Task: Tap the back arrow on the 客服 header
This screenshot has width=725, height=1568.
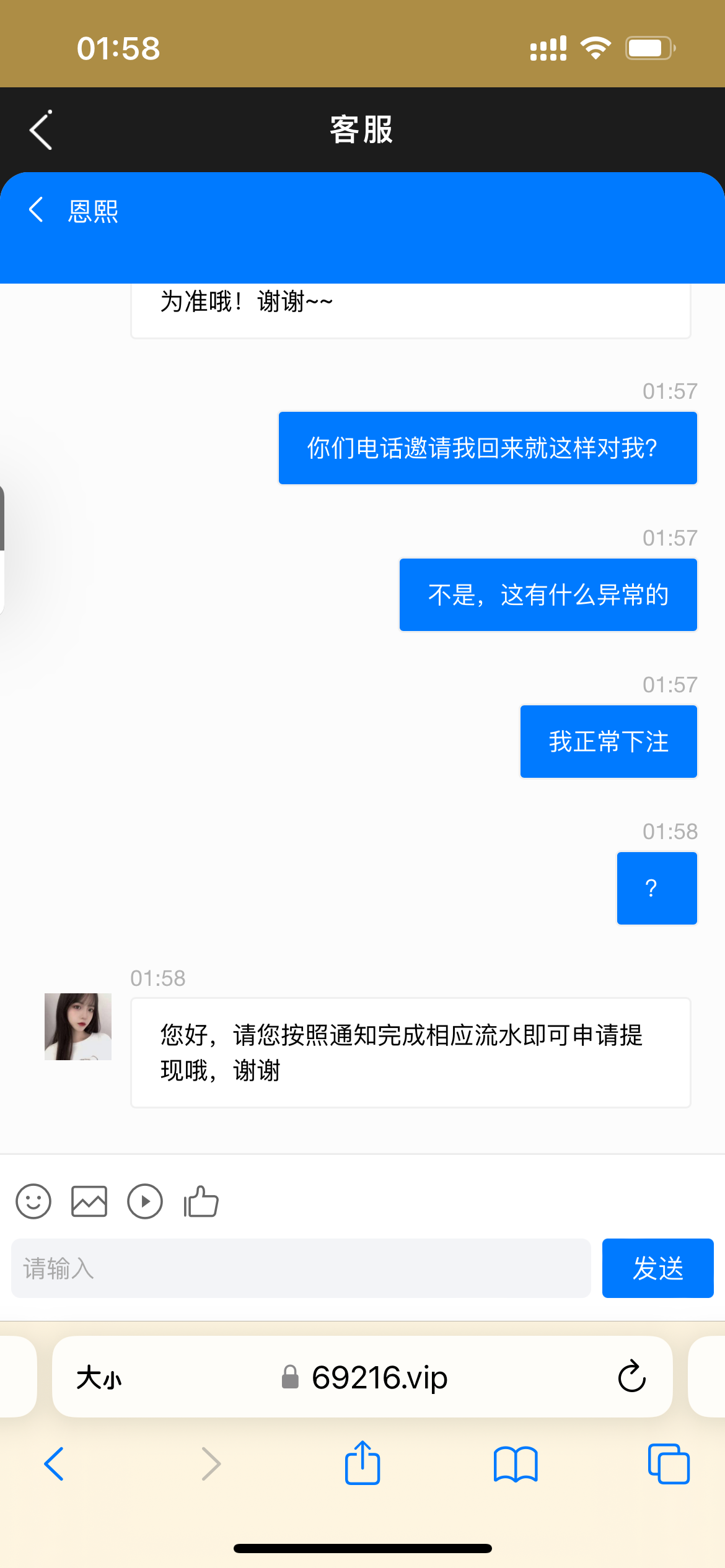Action: tap(40, 130)
